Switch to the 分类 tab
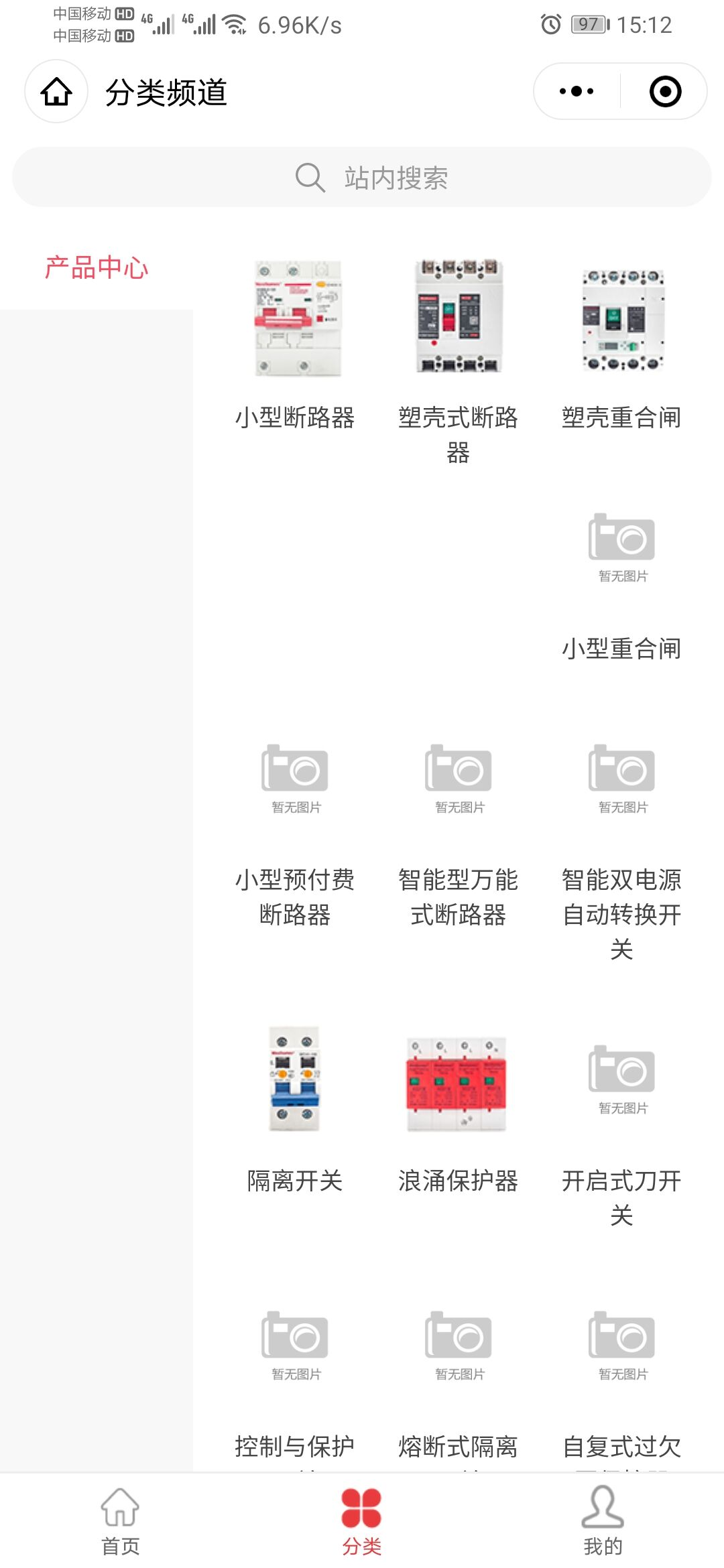 pos(362,1521)
